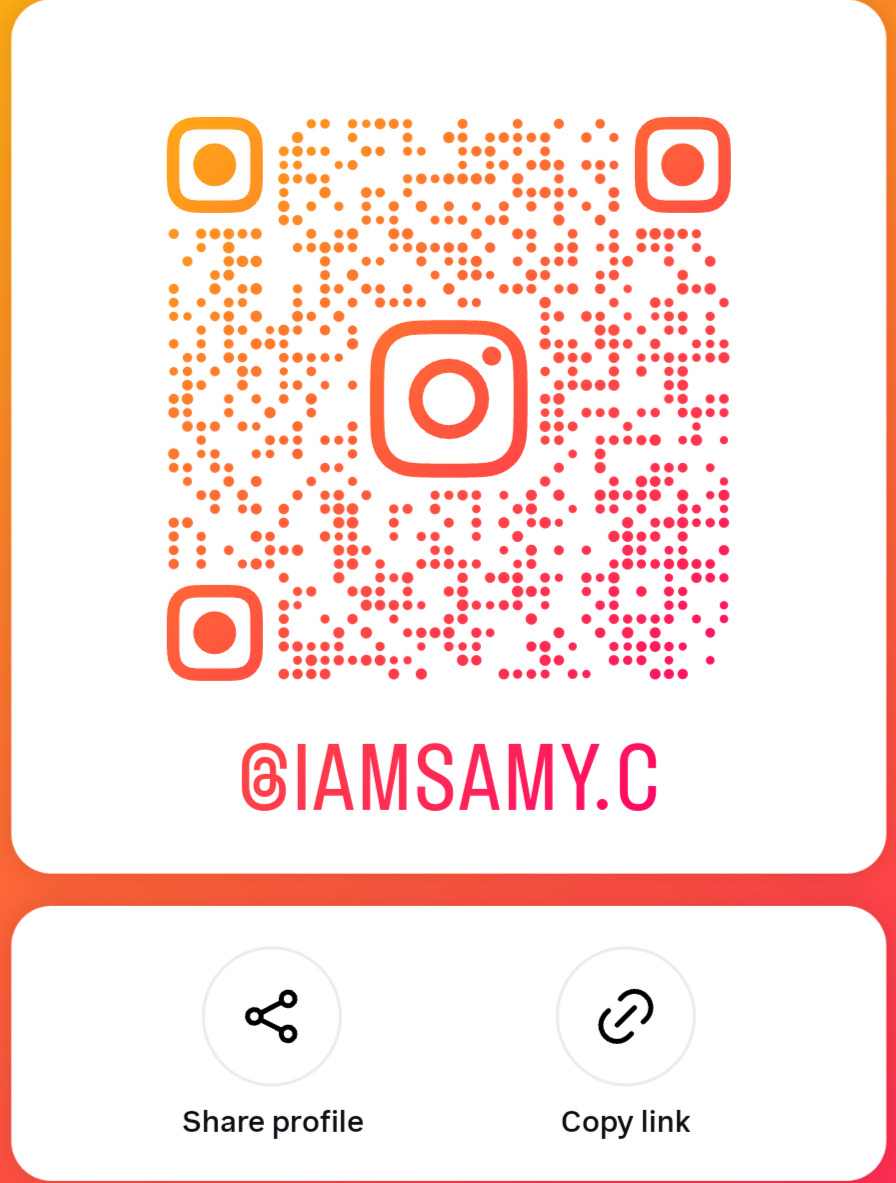Click the Copy link label text

click(x=625, y=1121)
